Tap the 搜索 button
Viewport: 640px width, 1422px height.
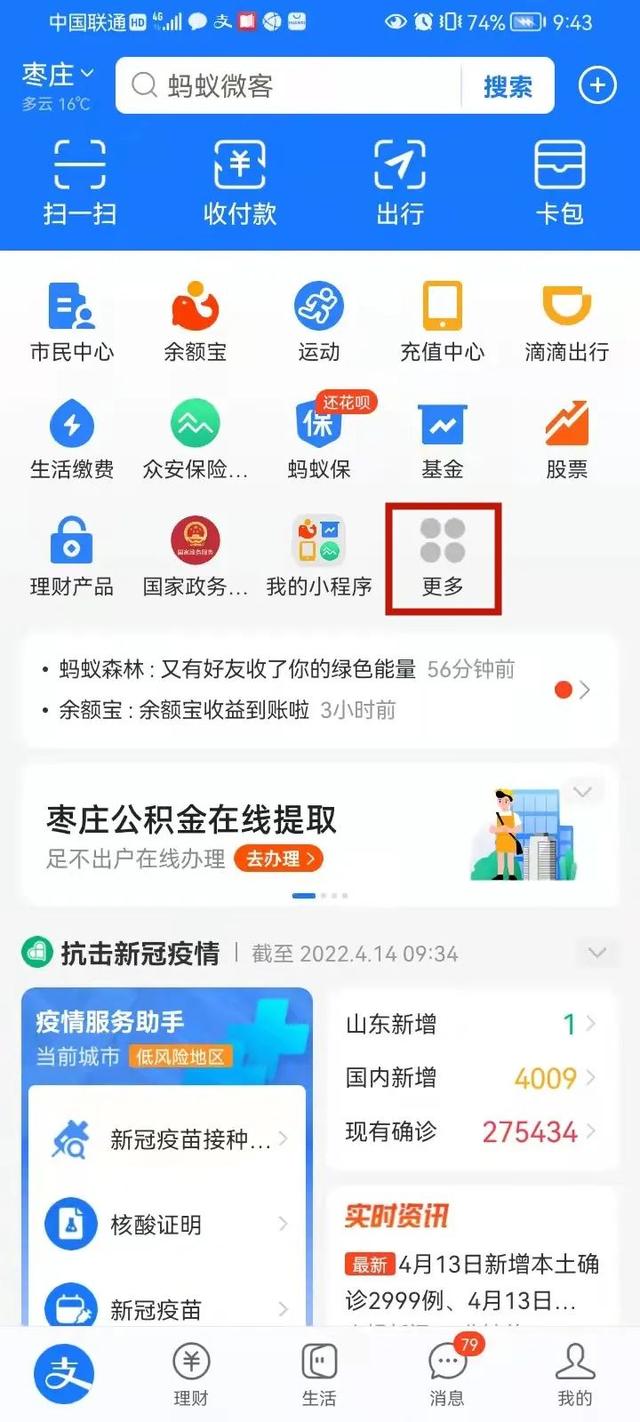[x=508, y=86]
